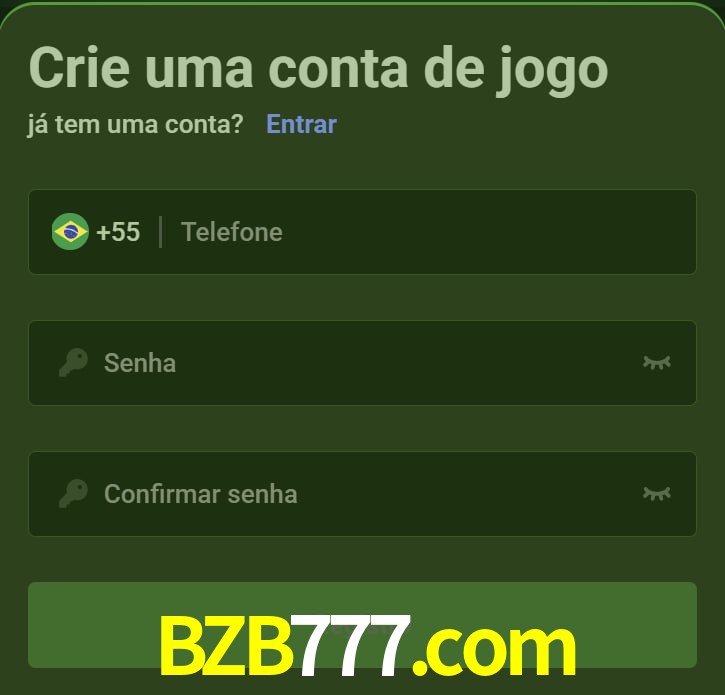Focus the Confirmar senha field

click(360, 493)
